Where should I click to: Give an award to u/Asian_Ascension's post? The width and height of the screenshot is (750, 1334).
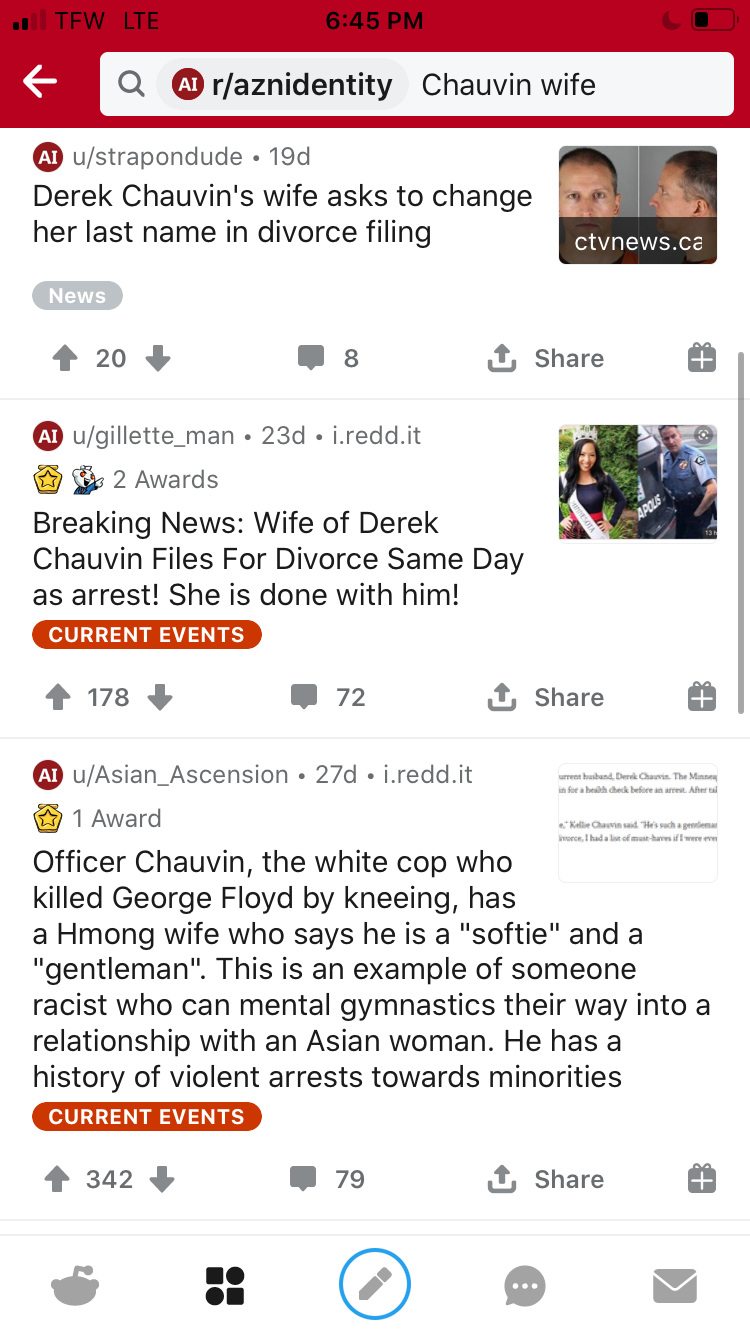pos(702,1179)
